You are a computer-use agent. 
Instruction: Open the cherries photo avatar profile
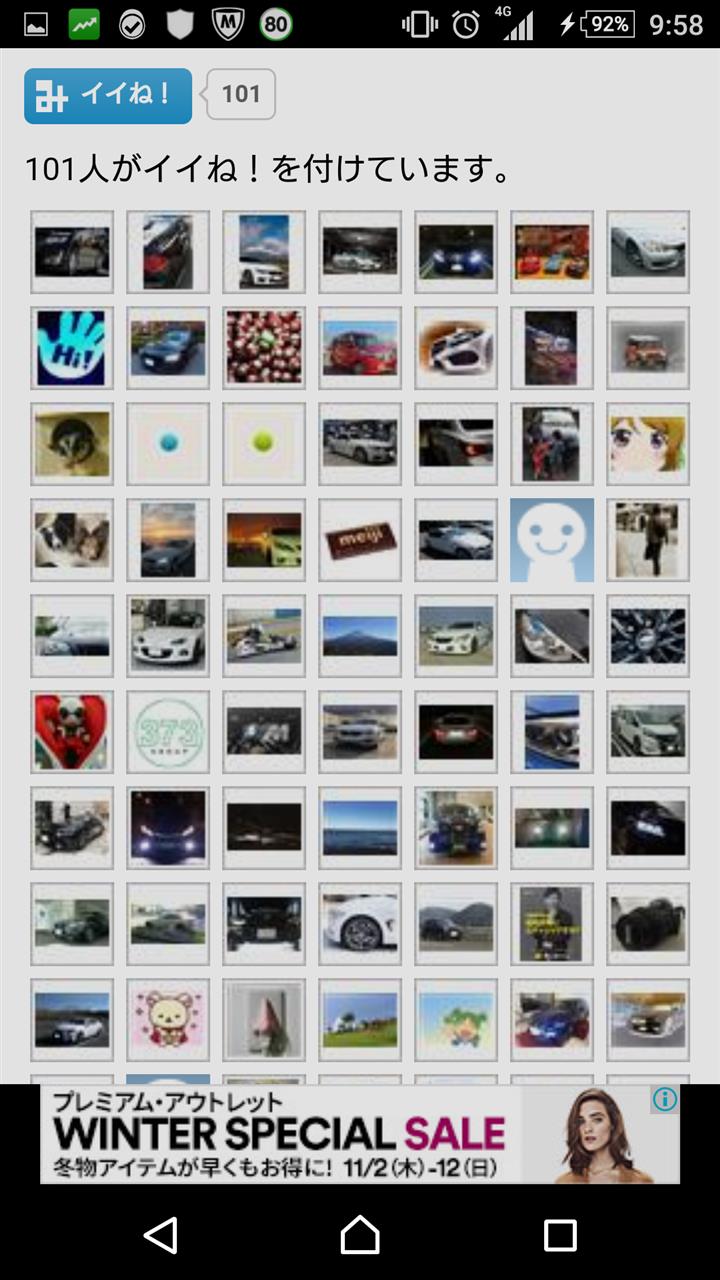click(264, 348)
